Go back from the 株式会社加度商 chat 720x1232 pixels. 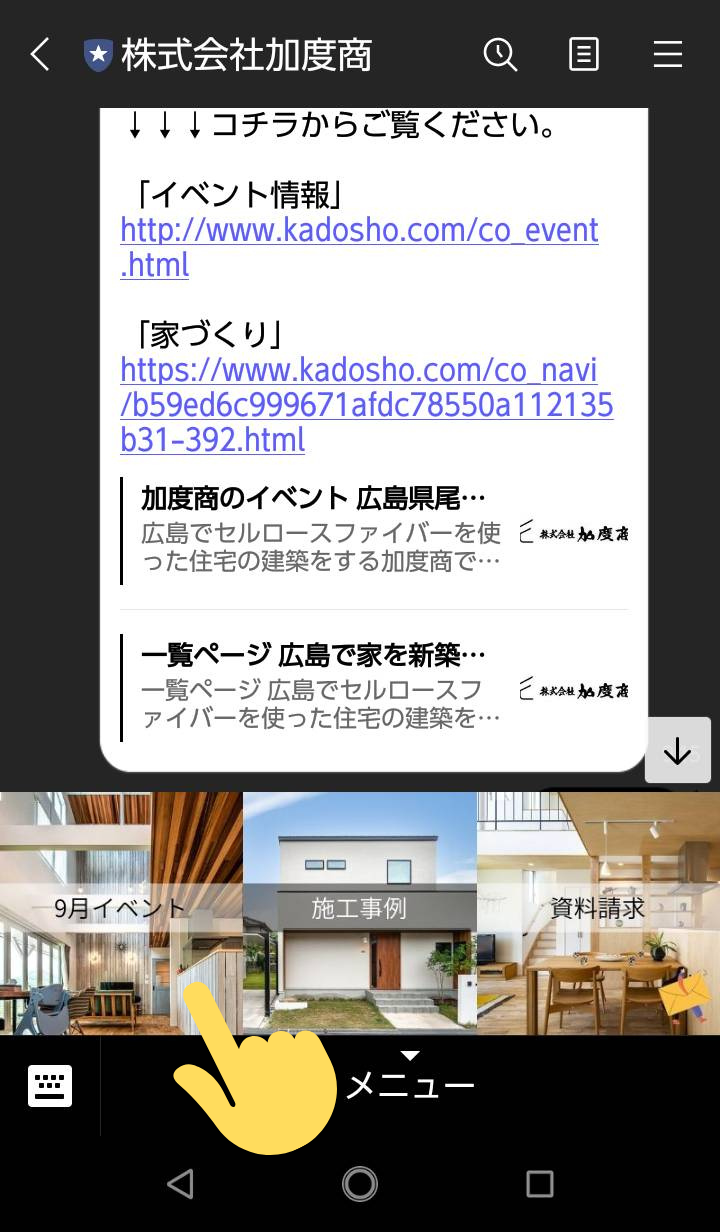click(40, 54)
